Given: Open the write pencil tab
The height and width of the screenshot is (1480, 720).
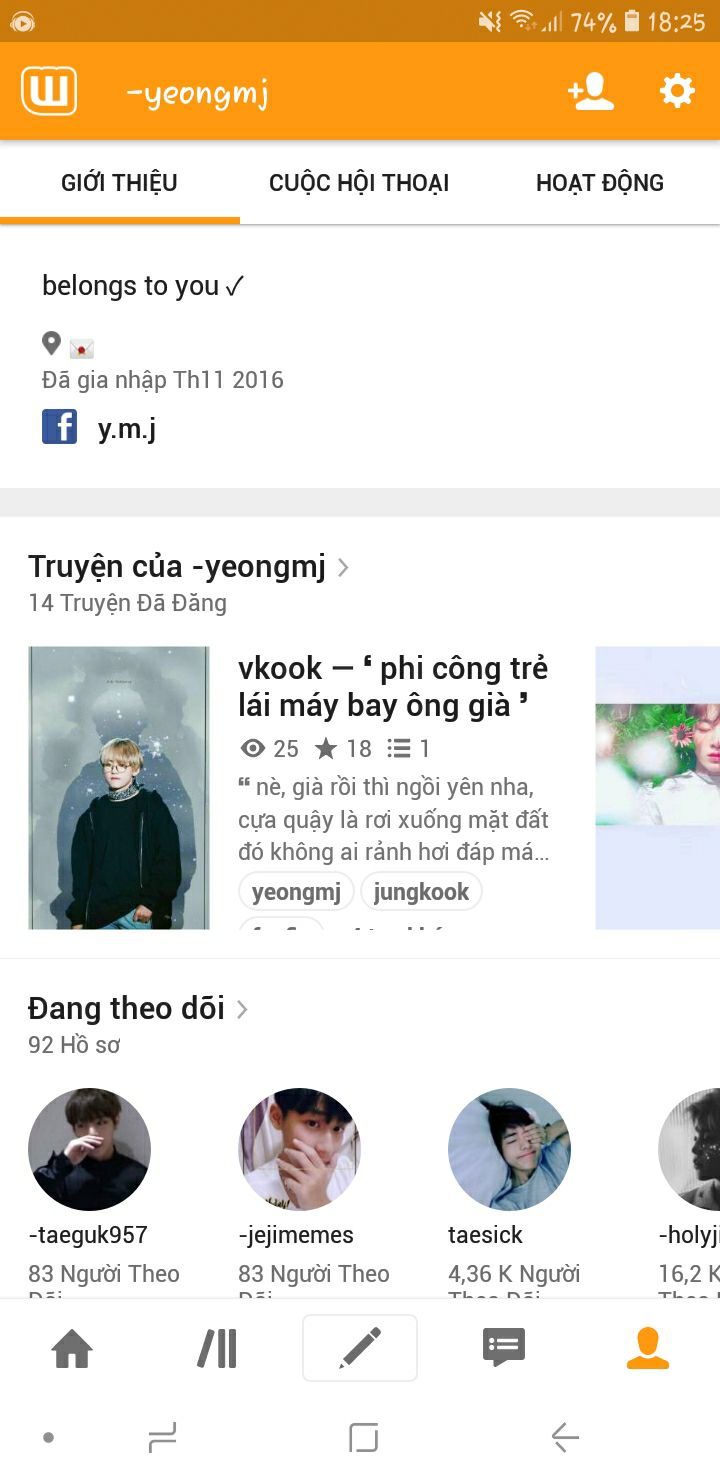Looking at the screenshot, I should 360,1348.
